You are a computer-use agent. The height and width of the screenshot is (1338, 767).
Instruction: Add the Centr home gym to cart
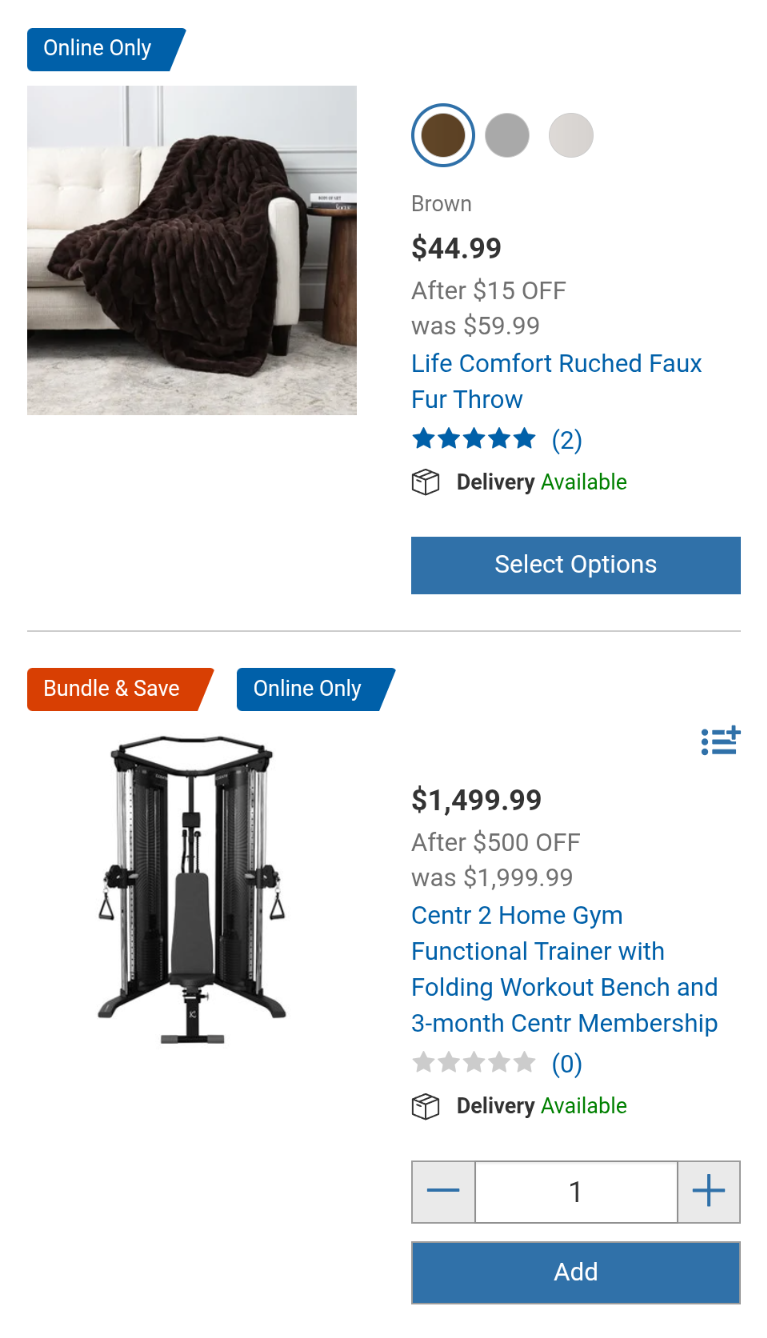pos(575,1272)
